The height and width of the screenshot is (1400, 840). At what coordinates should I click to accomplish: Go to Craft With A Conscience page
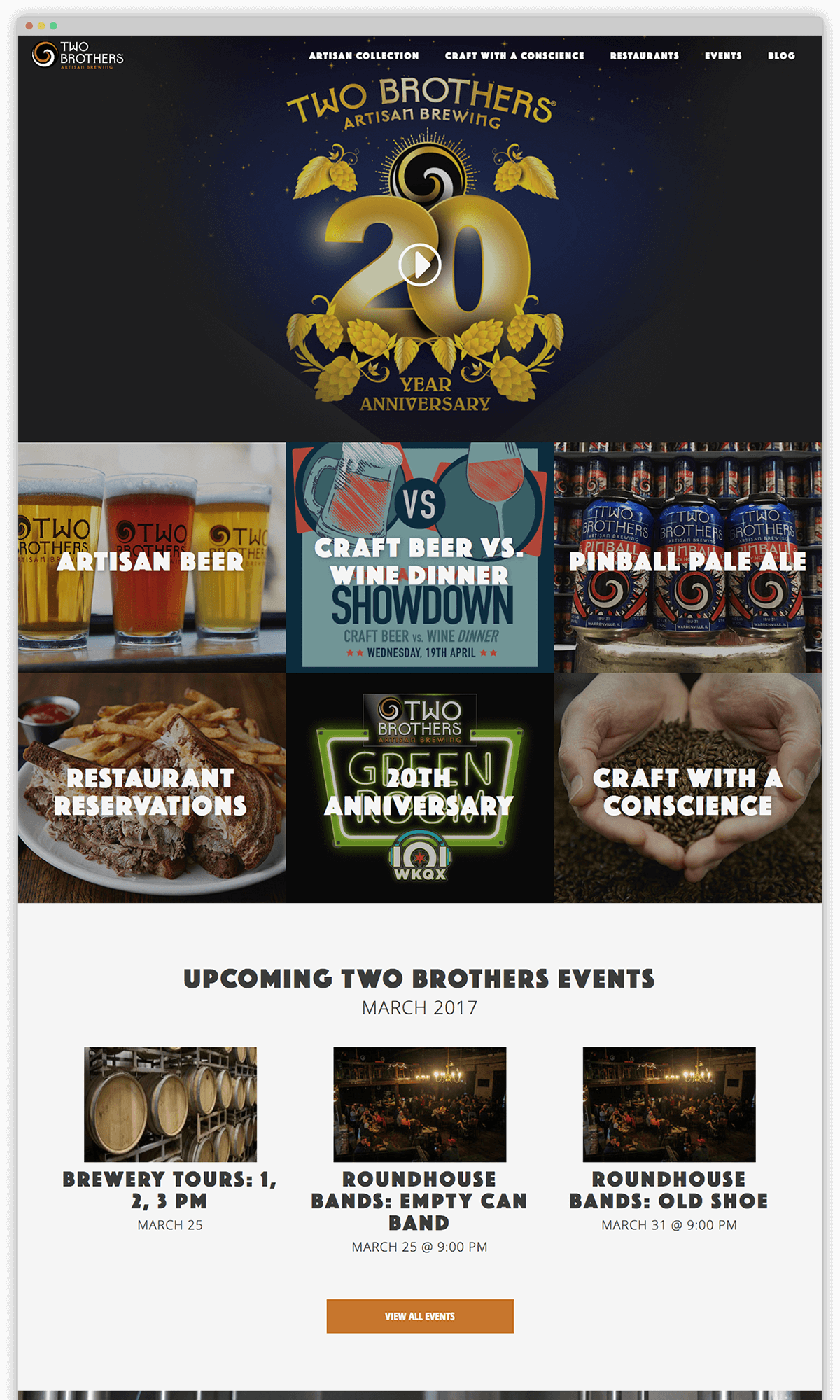pos(514,56)
